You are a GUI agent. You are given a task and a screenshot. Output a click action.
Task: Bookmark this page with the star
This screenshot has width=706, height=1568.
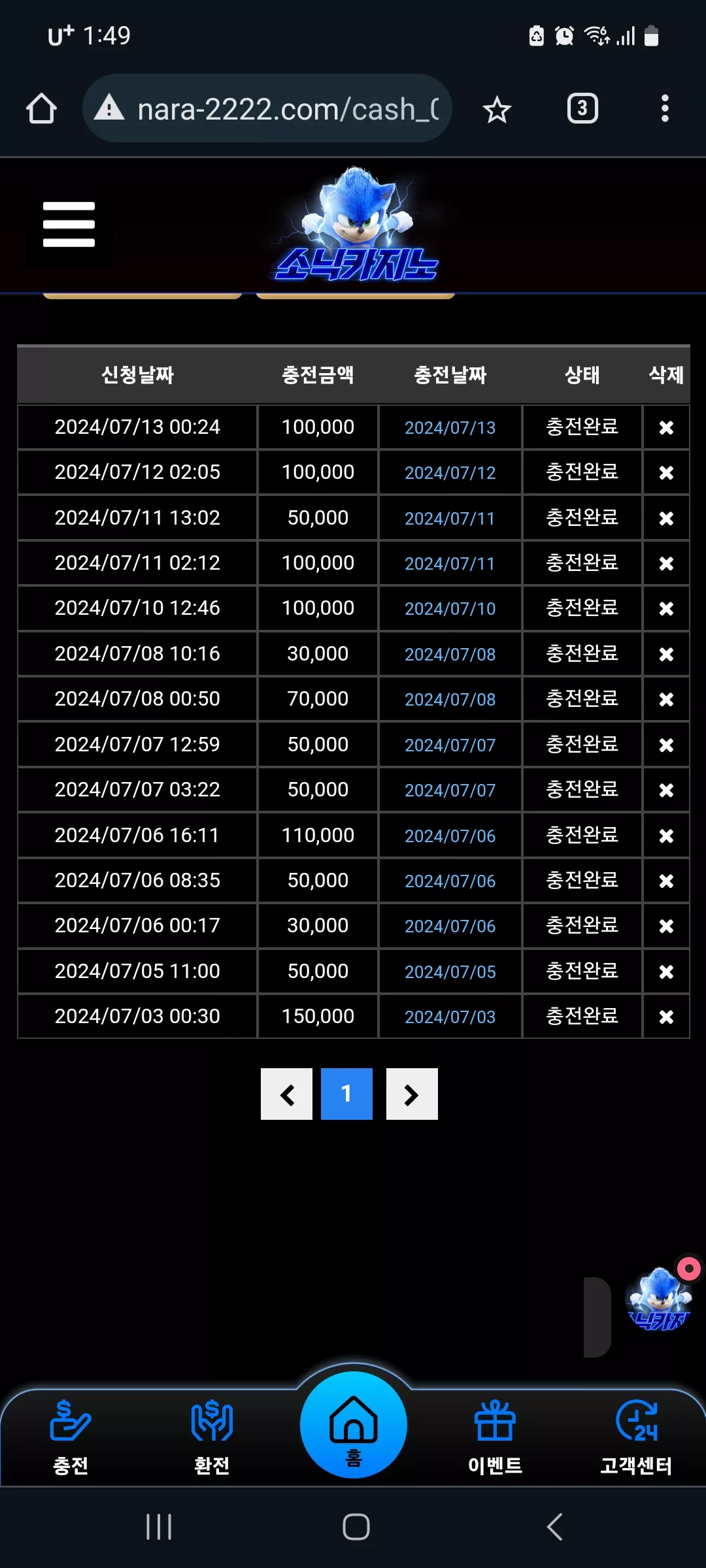[x=497, y=109]
